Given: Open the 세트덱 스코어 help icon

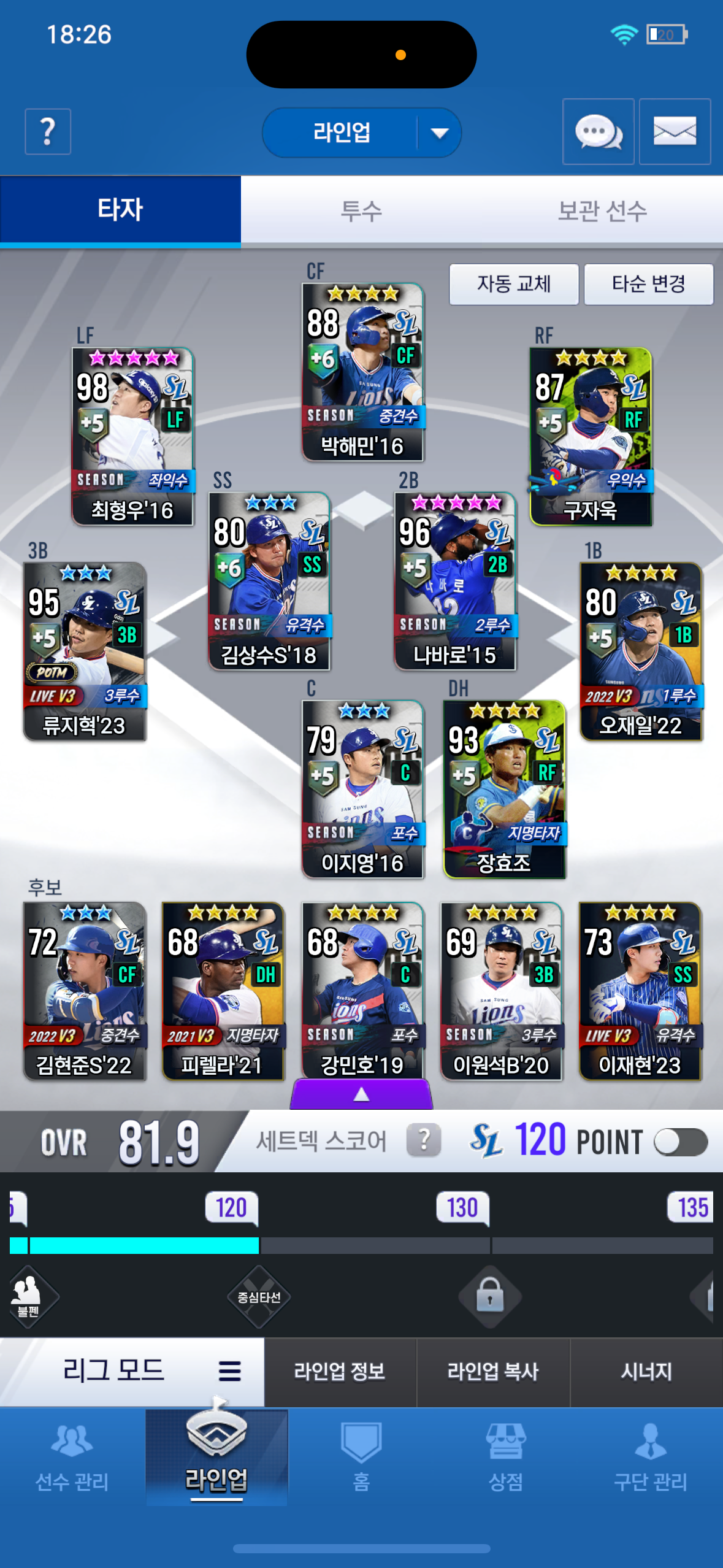Looking at the screenshot, I should [423, 1141].
